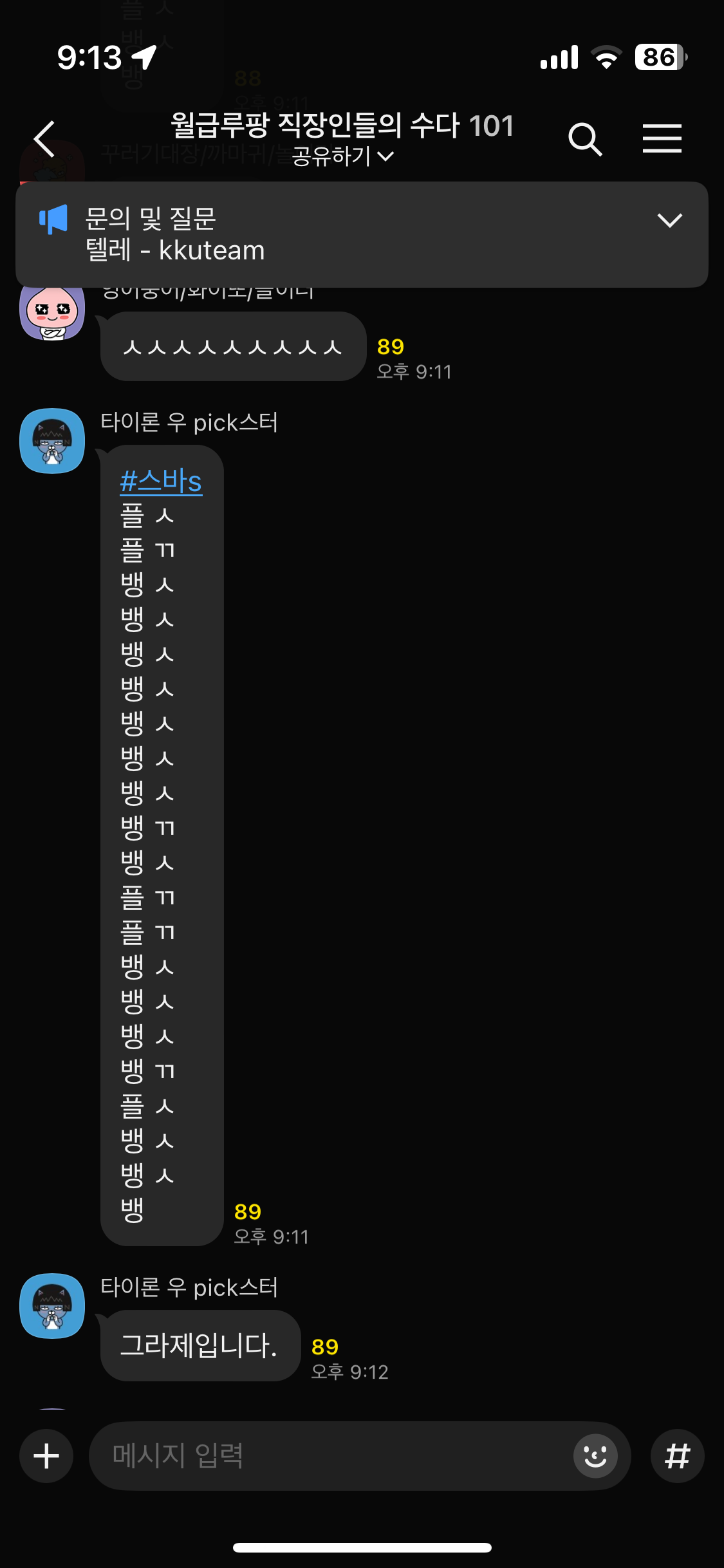Open the 공유하기 dropdown under the title
This screenshot has height=1568, width=724.
(342, 156)
